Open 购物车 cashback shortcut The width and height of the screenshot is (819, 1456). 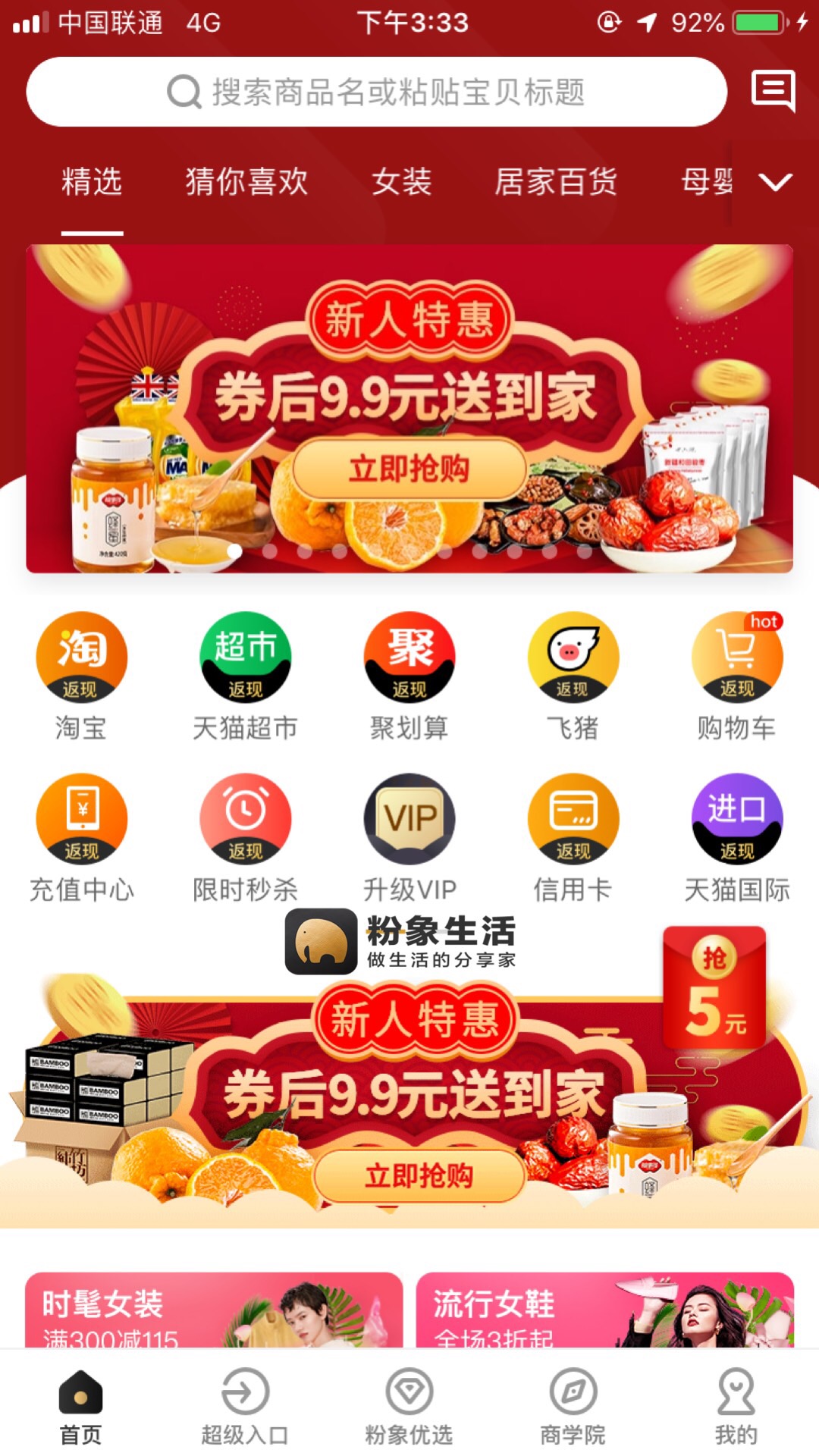point(736,675)
